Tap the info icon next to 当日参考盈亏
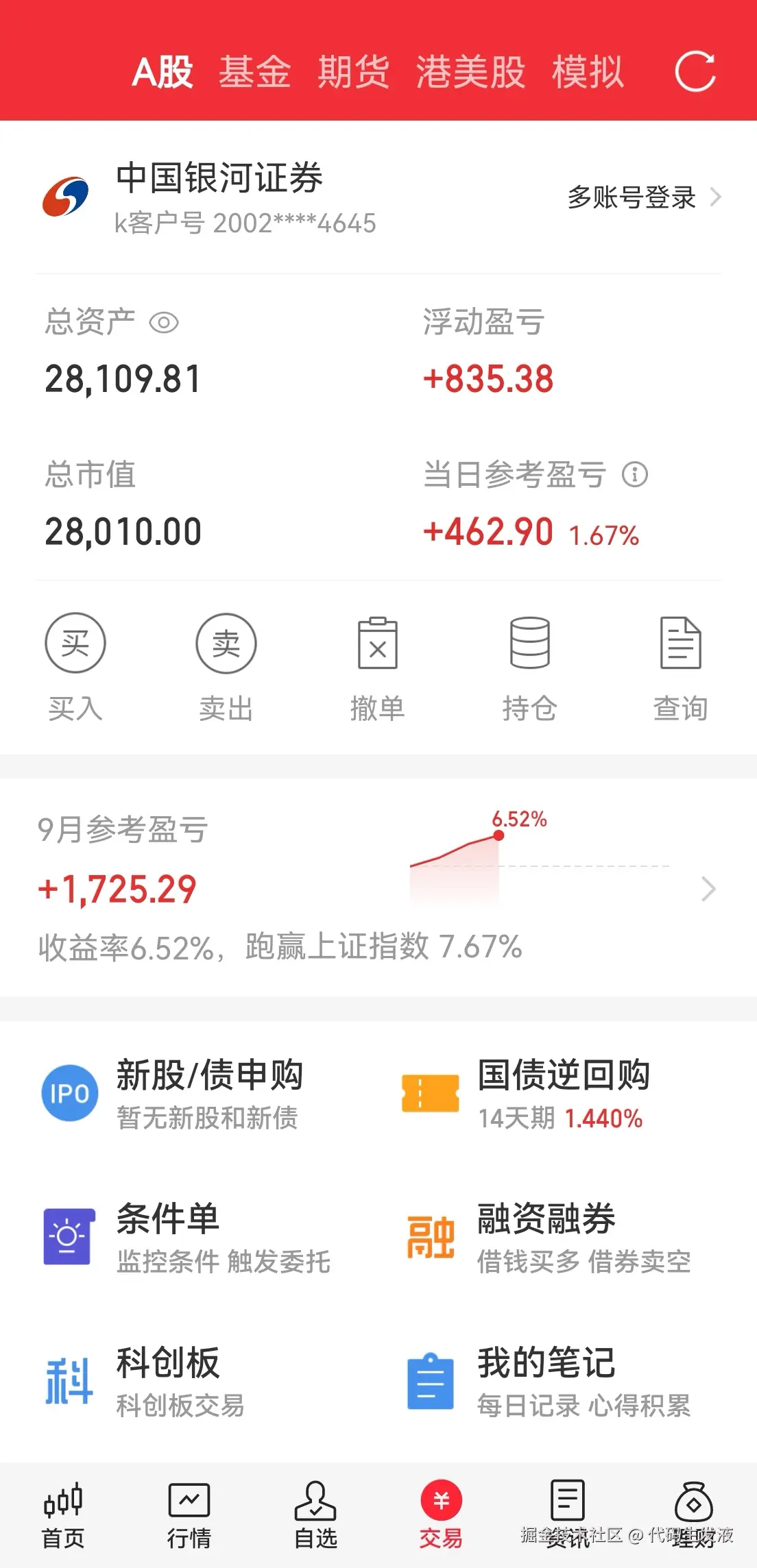 coord(634,474)
